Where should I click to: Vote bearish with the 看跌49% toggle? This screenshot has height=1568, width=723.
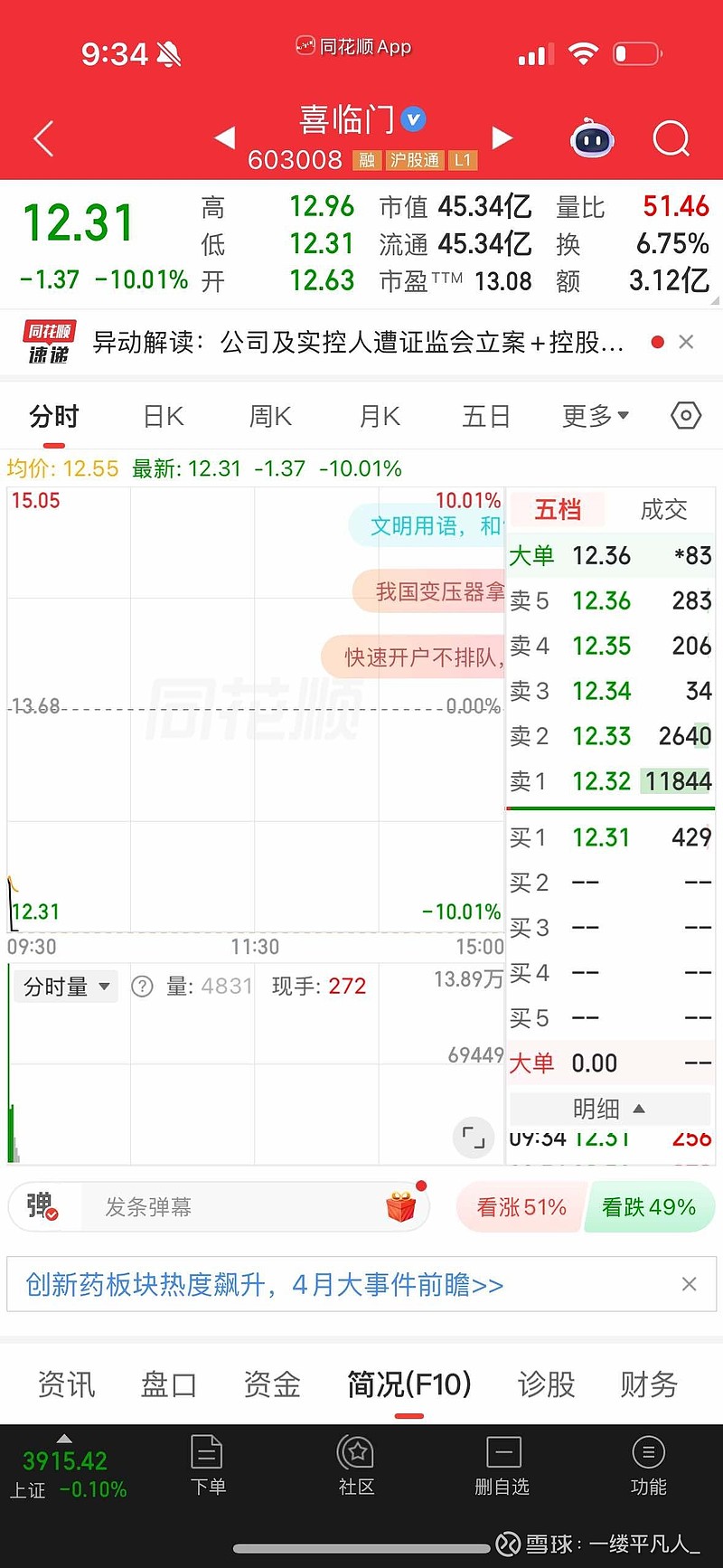[x=650, y=1206]
